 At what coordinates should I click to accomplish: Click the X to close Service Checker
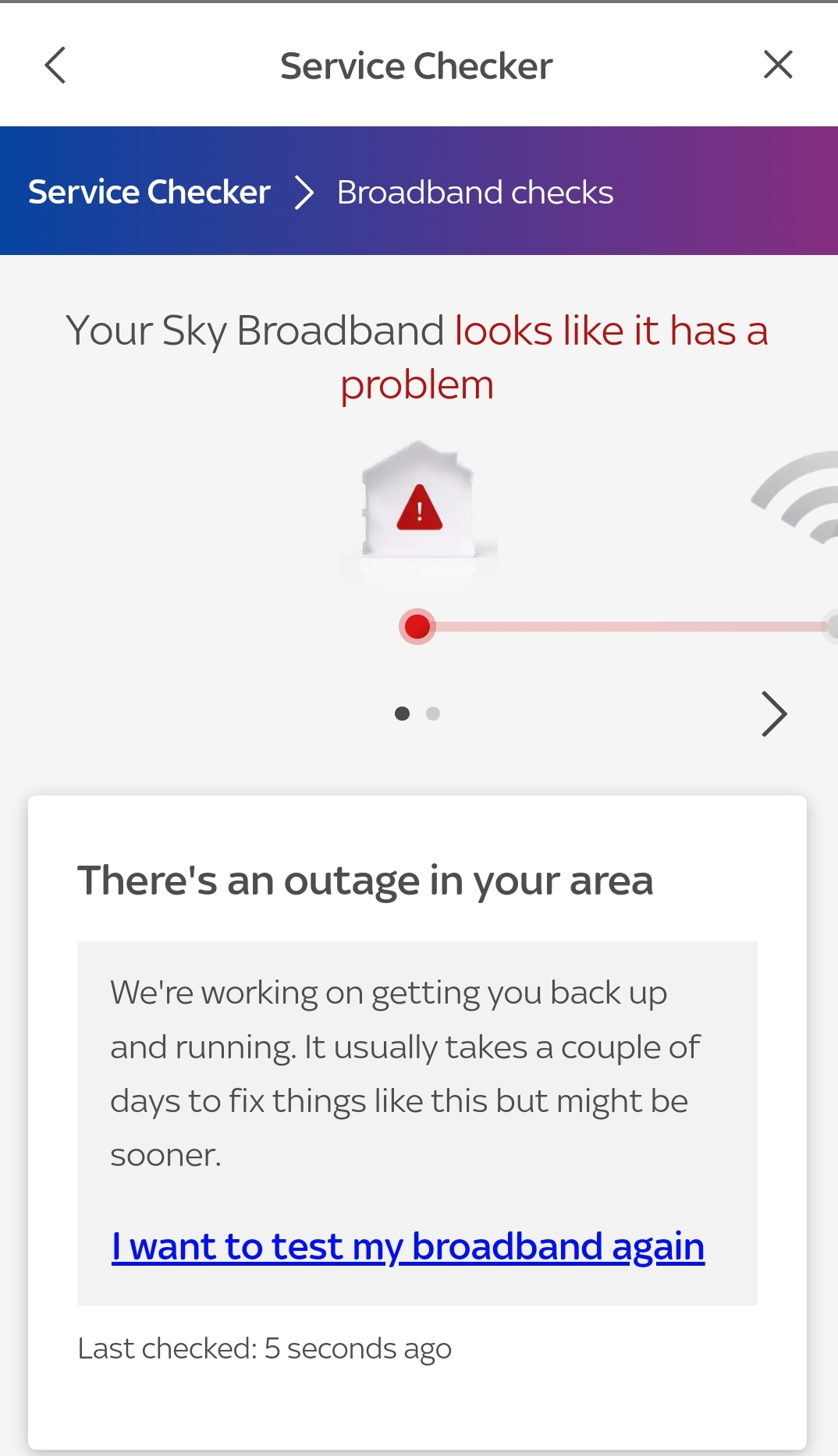point(777,66)
